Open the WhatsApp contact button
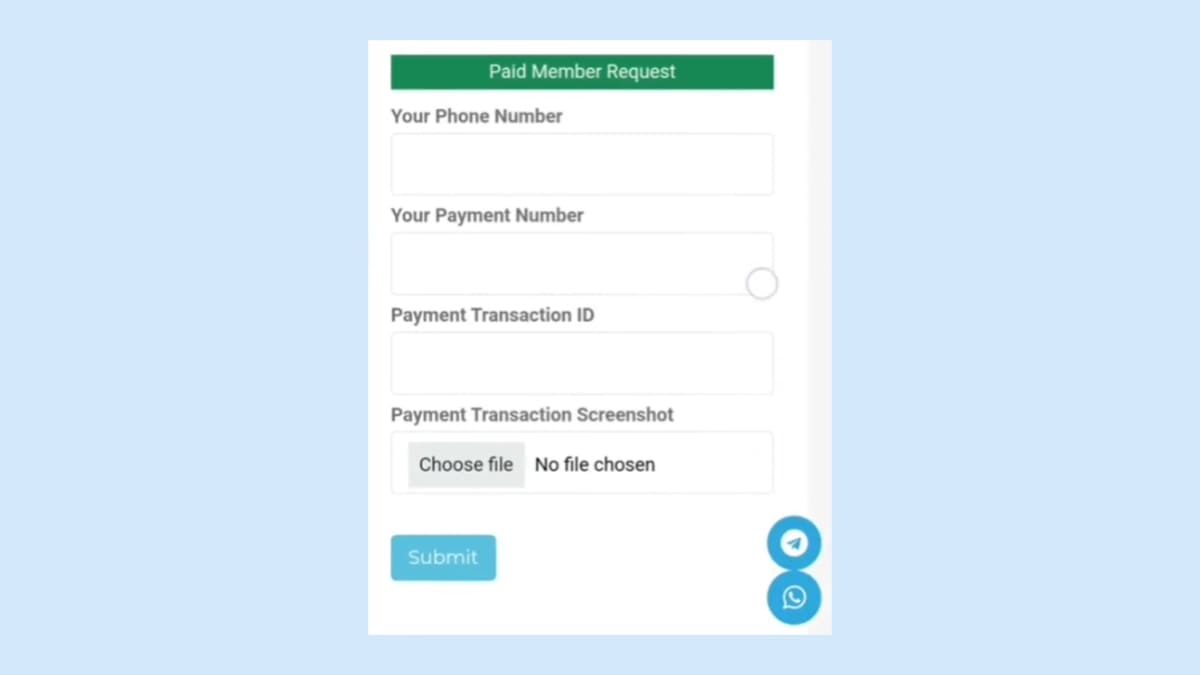This screenshot has height=675, width=1200. pos(794,598)
